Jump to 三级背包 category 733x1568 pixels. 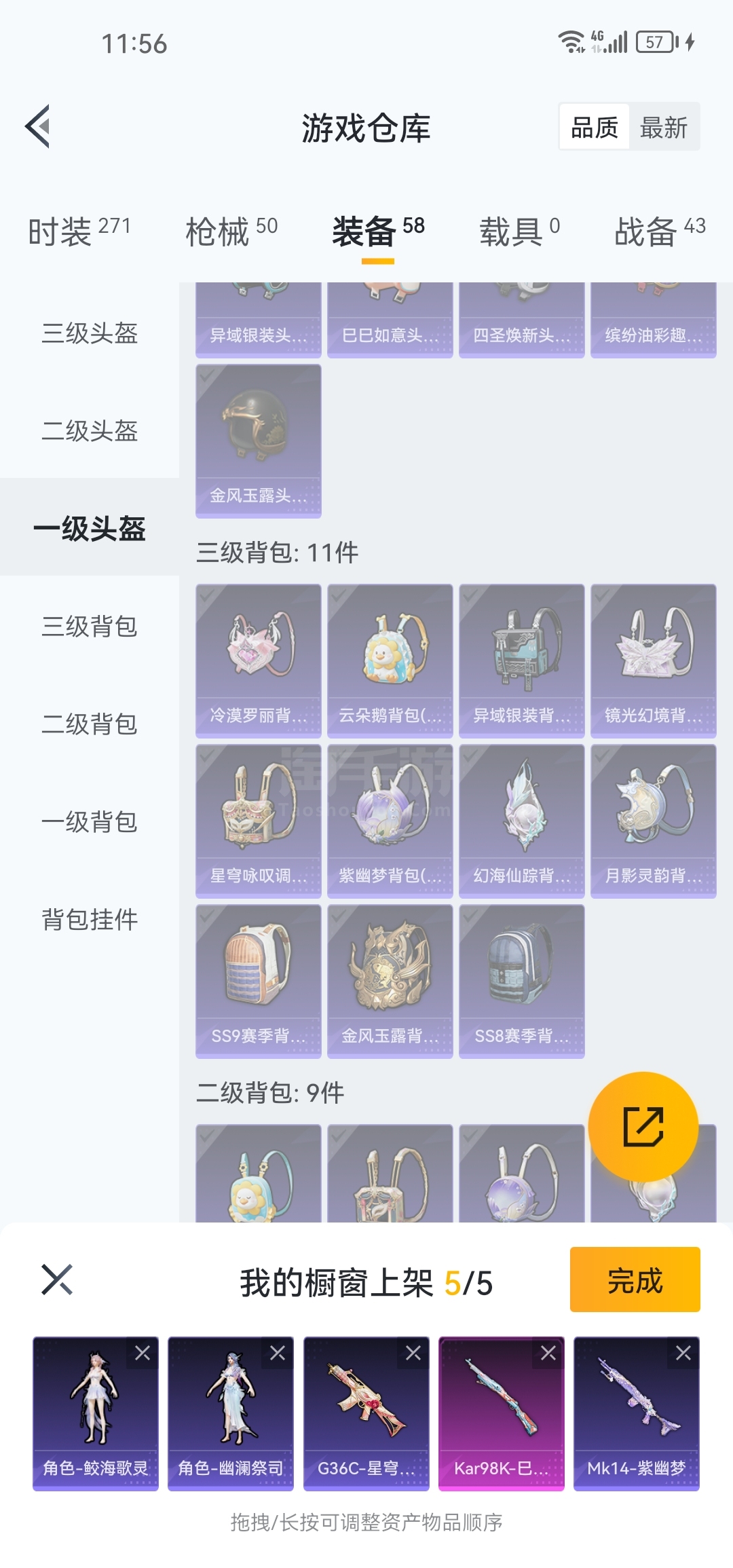pos(90,627)
